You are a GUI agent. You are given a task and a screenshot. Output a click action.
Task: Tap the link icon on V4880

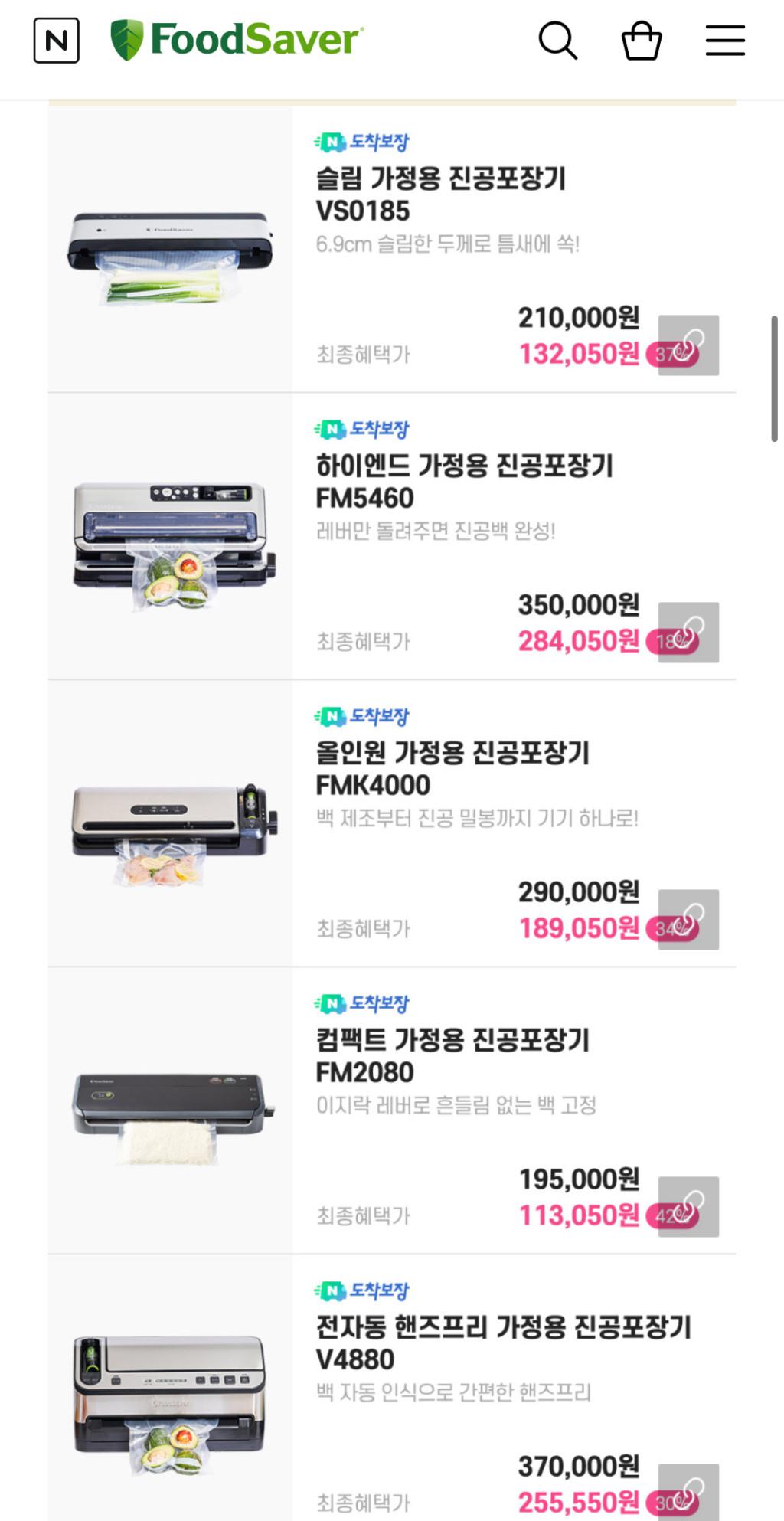click(688, 1492)
